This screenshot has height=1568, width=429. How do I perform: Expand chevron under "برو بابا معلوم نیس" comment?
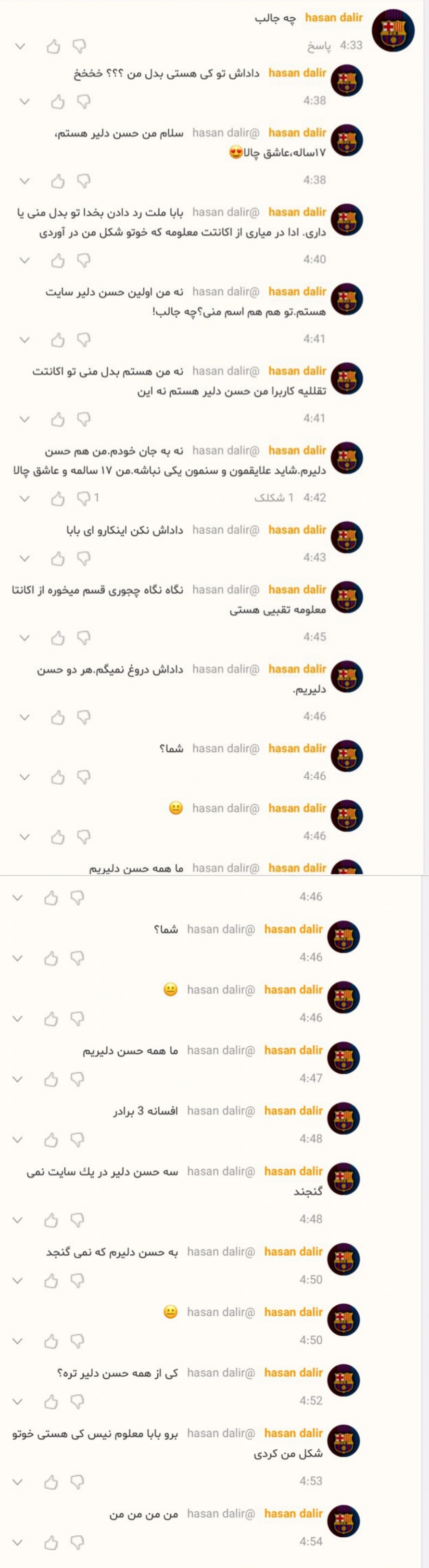(18, 1482)
